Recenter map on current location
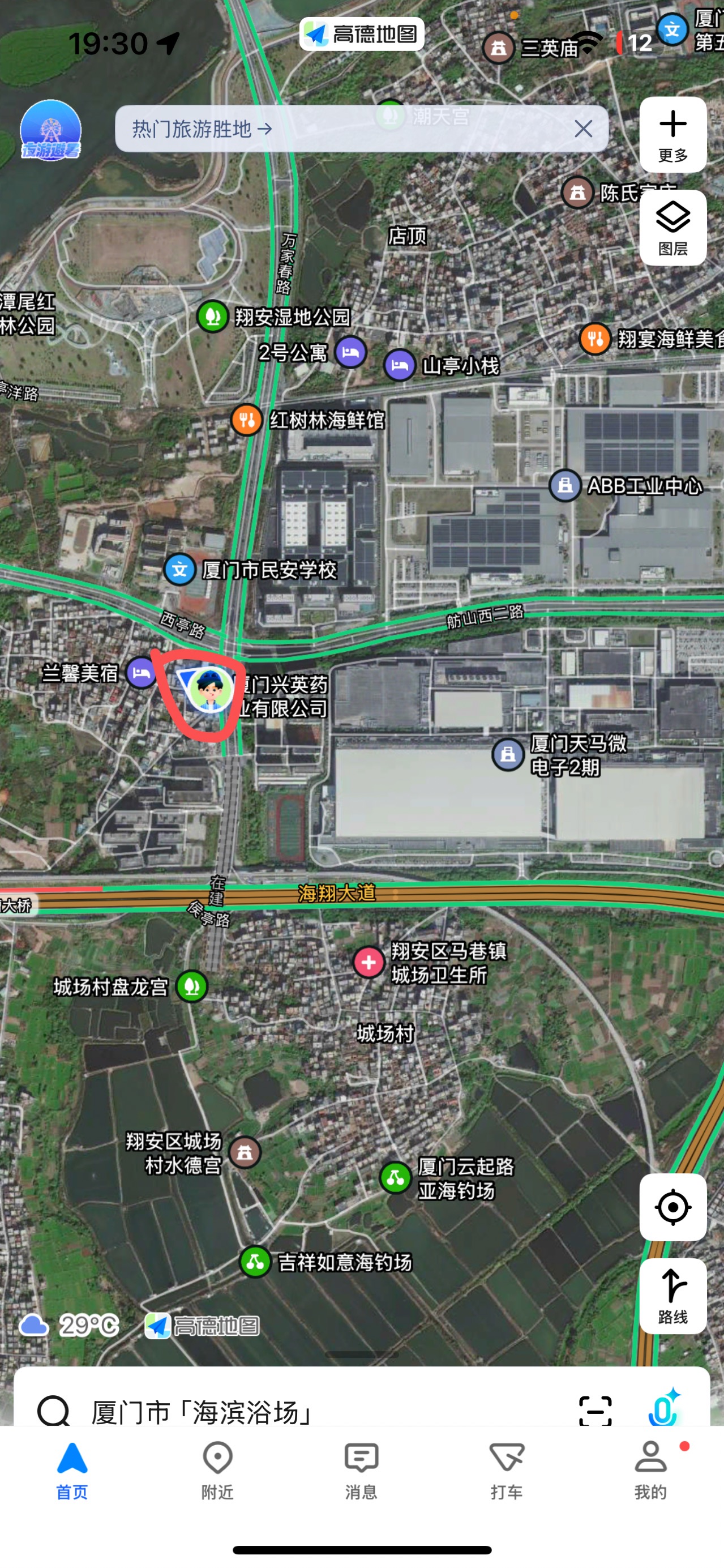This screenshot has height=1568, width=724. (672, 1206)
